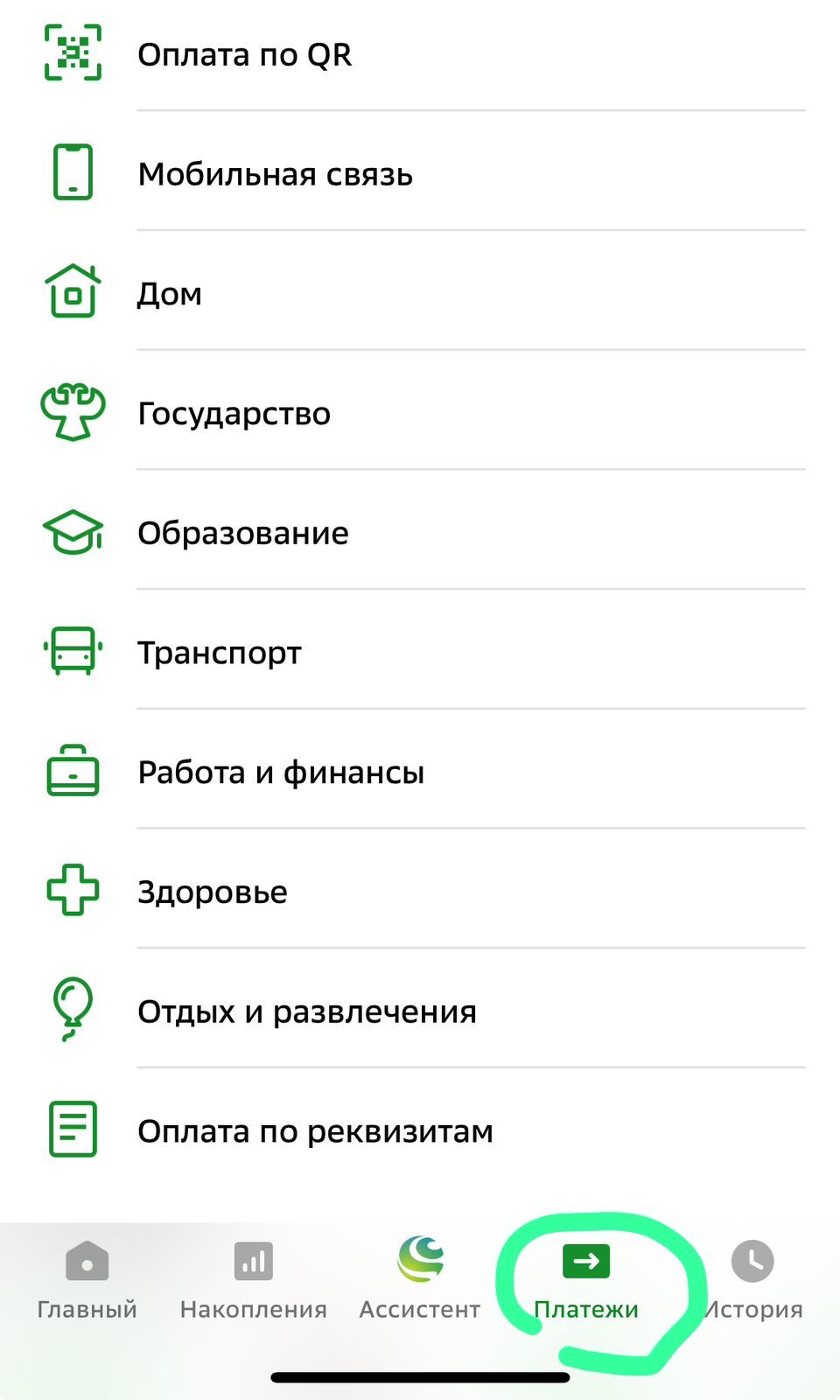Open Отдых и развлечения
This screenshot has width=840, height=1400.
[420, 1011]
